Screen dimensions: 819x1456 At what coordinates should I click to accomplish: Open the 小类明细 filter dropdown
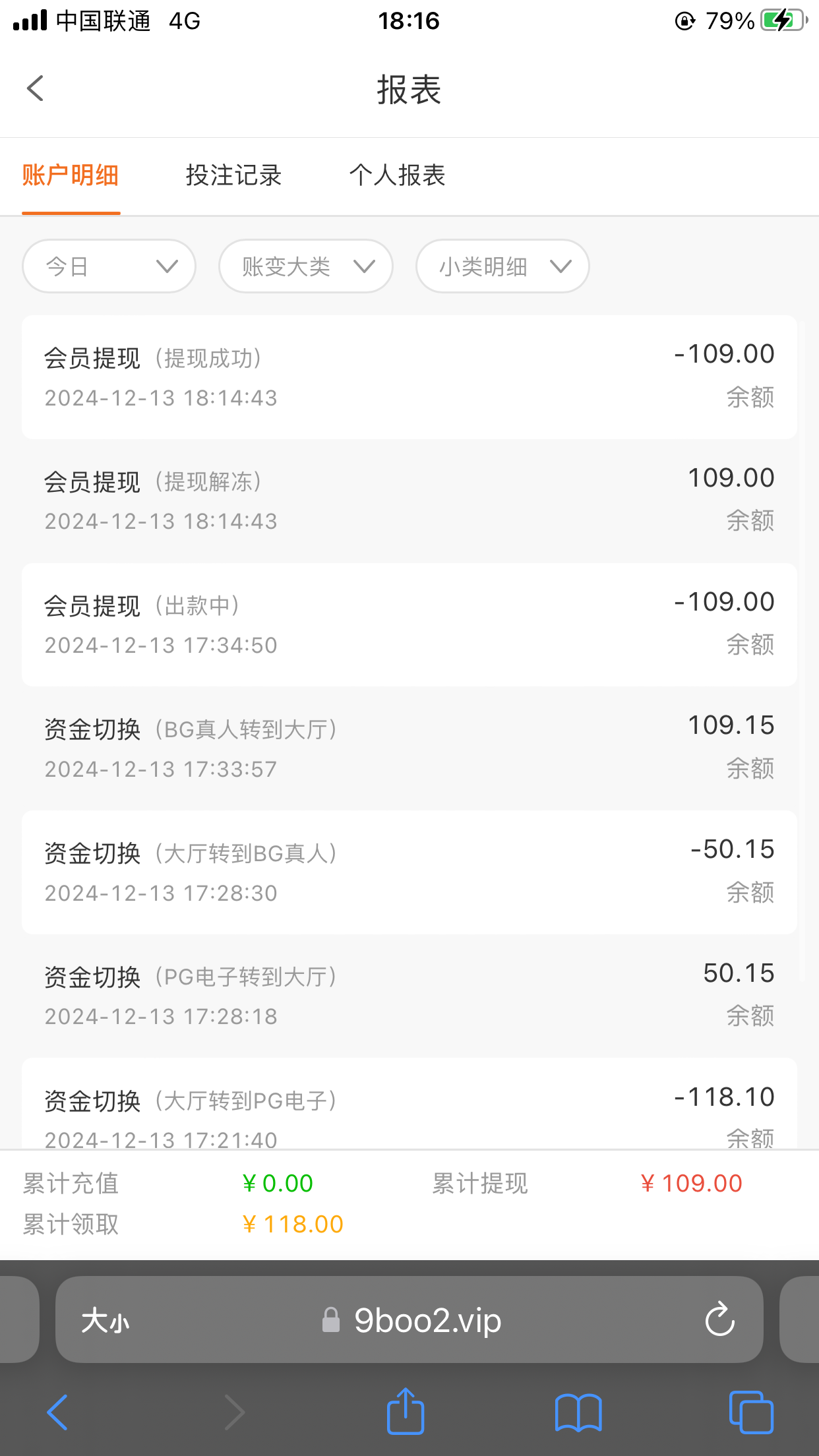coord(502,266)
